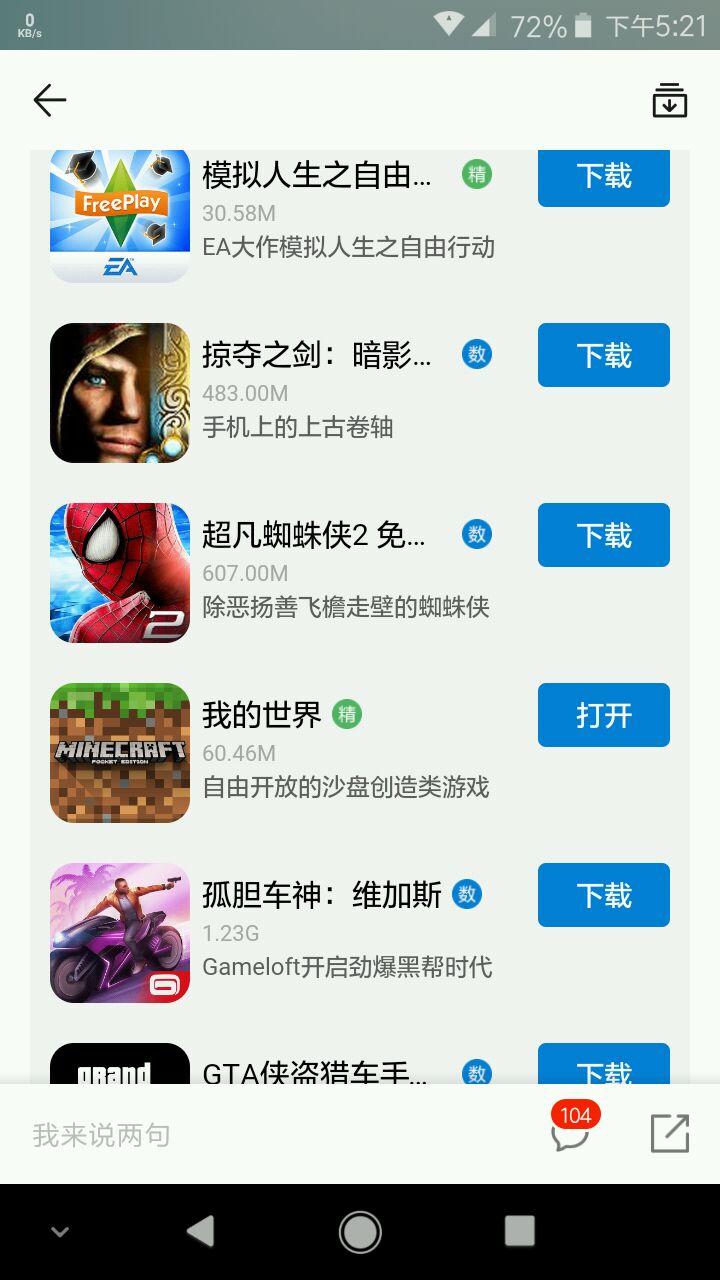View the 104 comments

[570, 1133]
